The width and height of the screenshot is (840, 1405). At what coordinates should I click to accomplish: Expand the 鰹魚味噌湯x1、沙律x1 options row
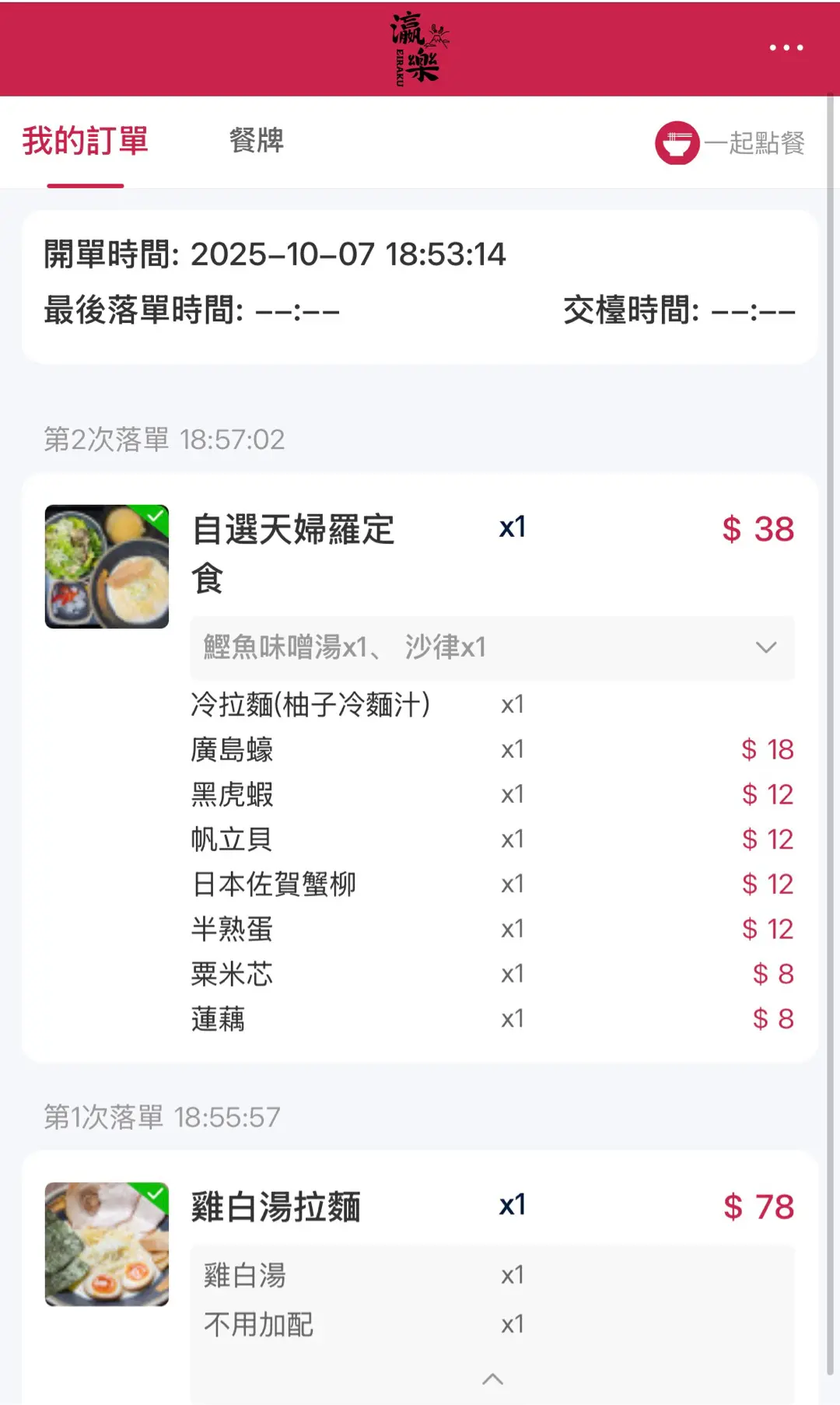pos(766,647)
